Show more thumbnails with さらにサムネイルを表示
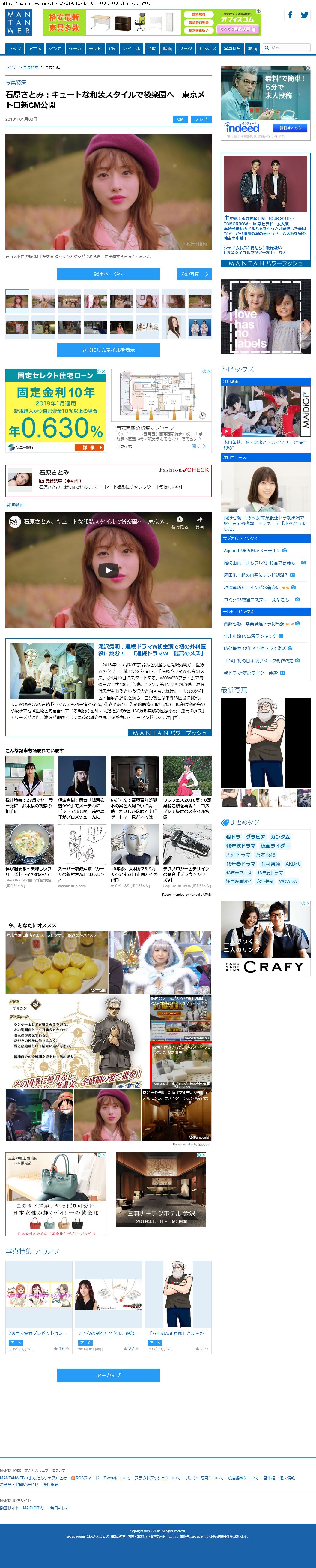This screenshot has width=316, height=1568. [x=108, y=350]
